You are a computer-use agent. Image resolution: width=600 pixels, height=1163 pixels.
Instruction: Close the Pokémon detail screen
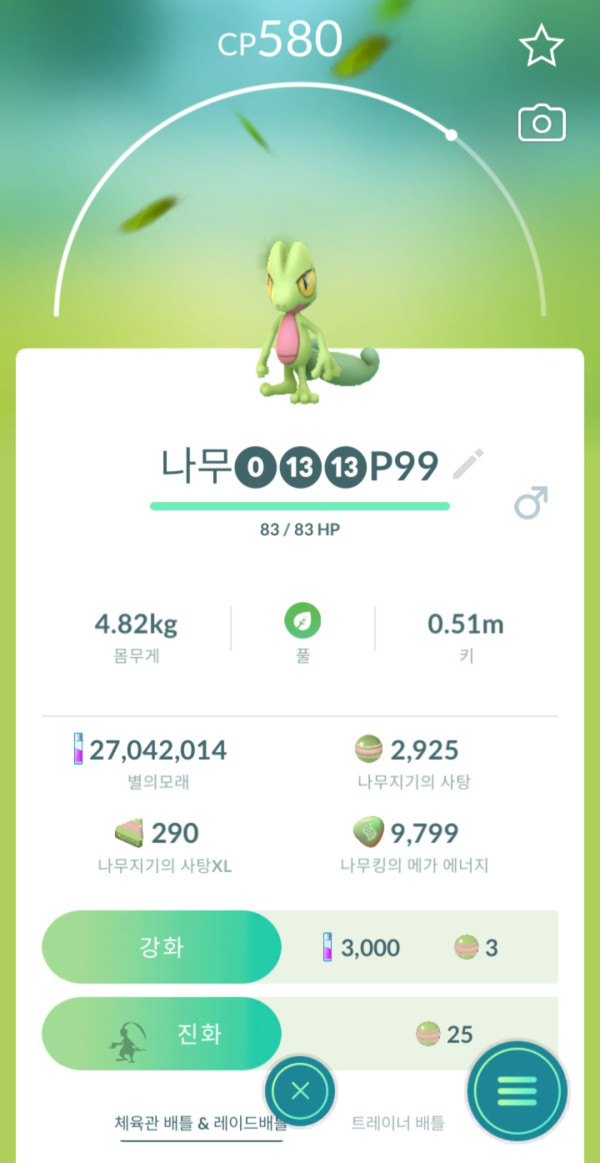click(299, 1090)
